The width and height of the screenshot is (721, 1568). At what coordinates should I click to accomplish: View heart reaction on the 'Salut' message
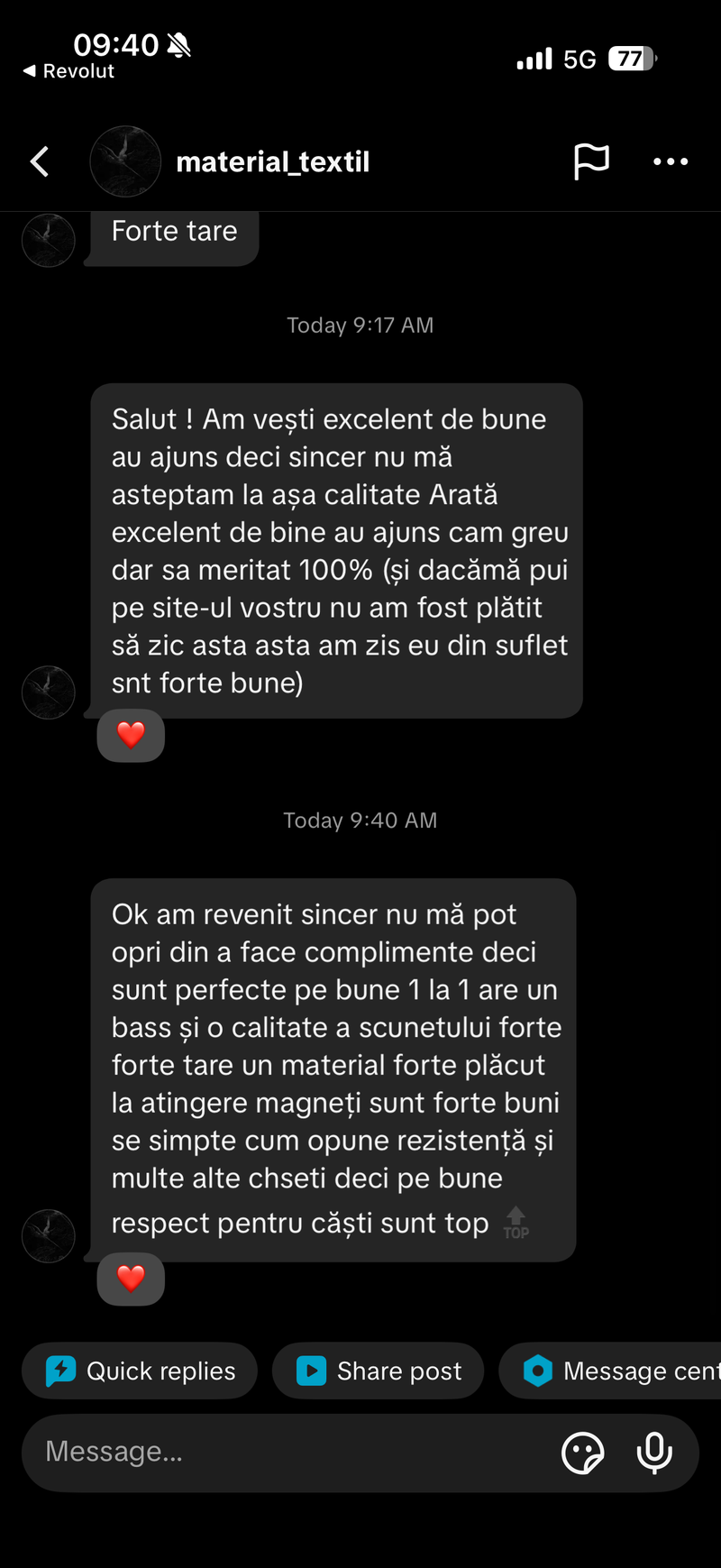[x=131, y=736]
